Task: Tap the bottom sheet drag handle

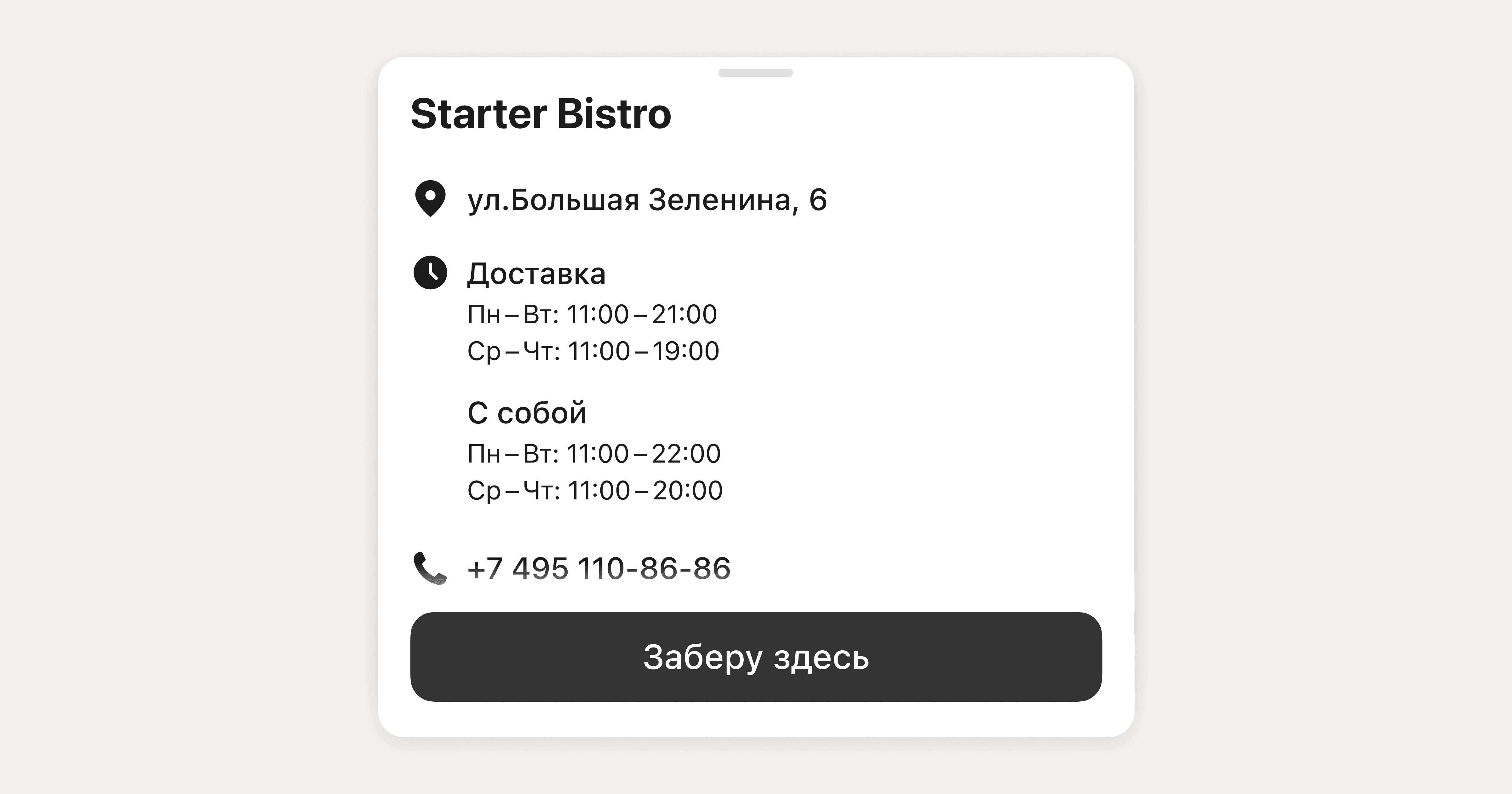Action: pyautogui.click(x=755, y=73)
